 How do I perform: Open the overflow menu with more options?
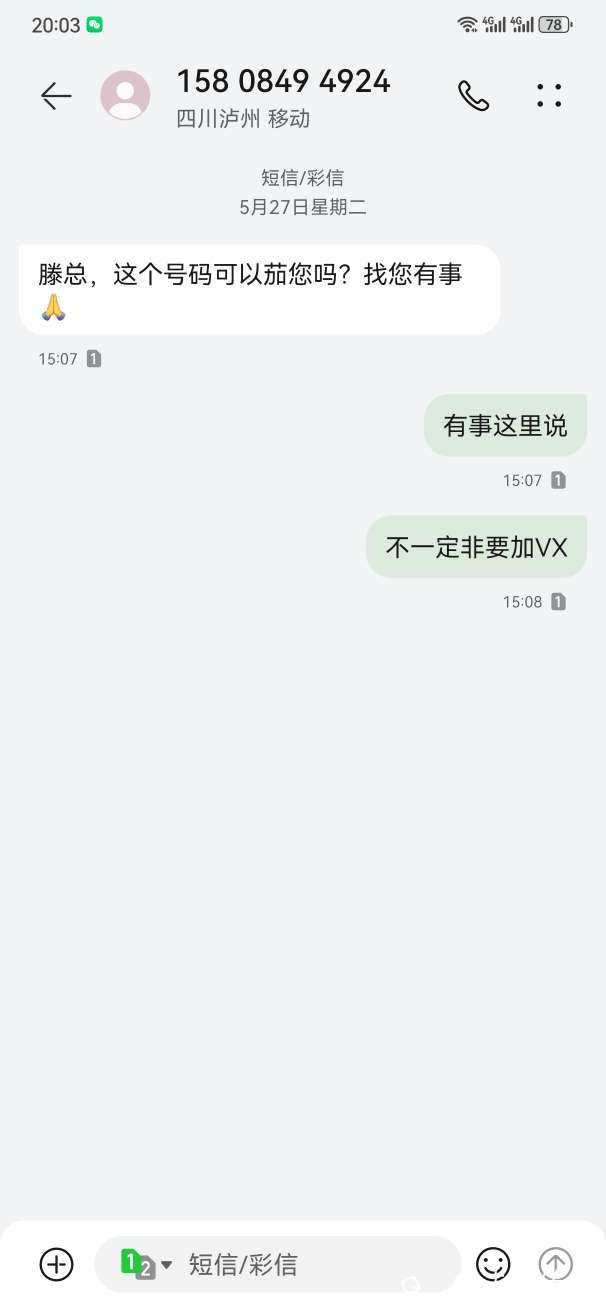tap(549, 96)
